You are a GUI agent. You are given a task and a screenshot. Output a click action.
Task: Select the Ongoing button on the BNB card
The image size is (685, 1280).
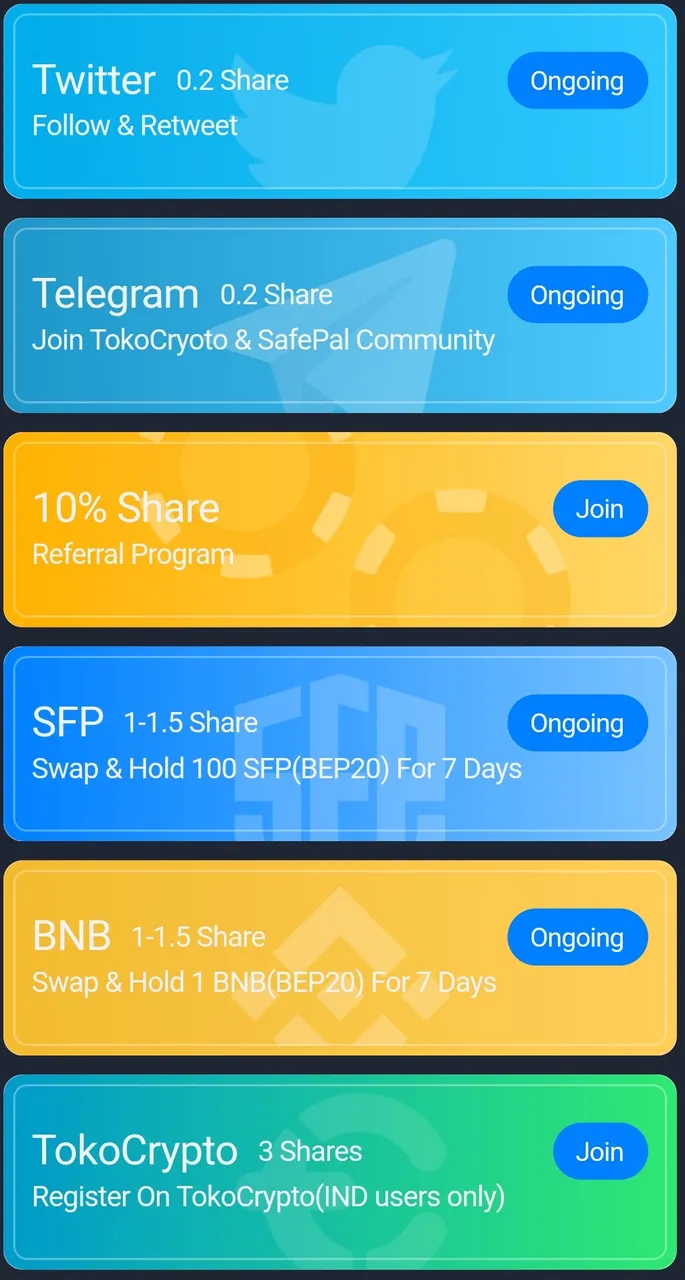tap(577, 937)
